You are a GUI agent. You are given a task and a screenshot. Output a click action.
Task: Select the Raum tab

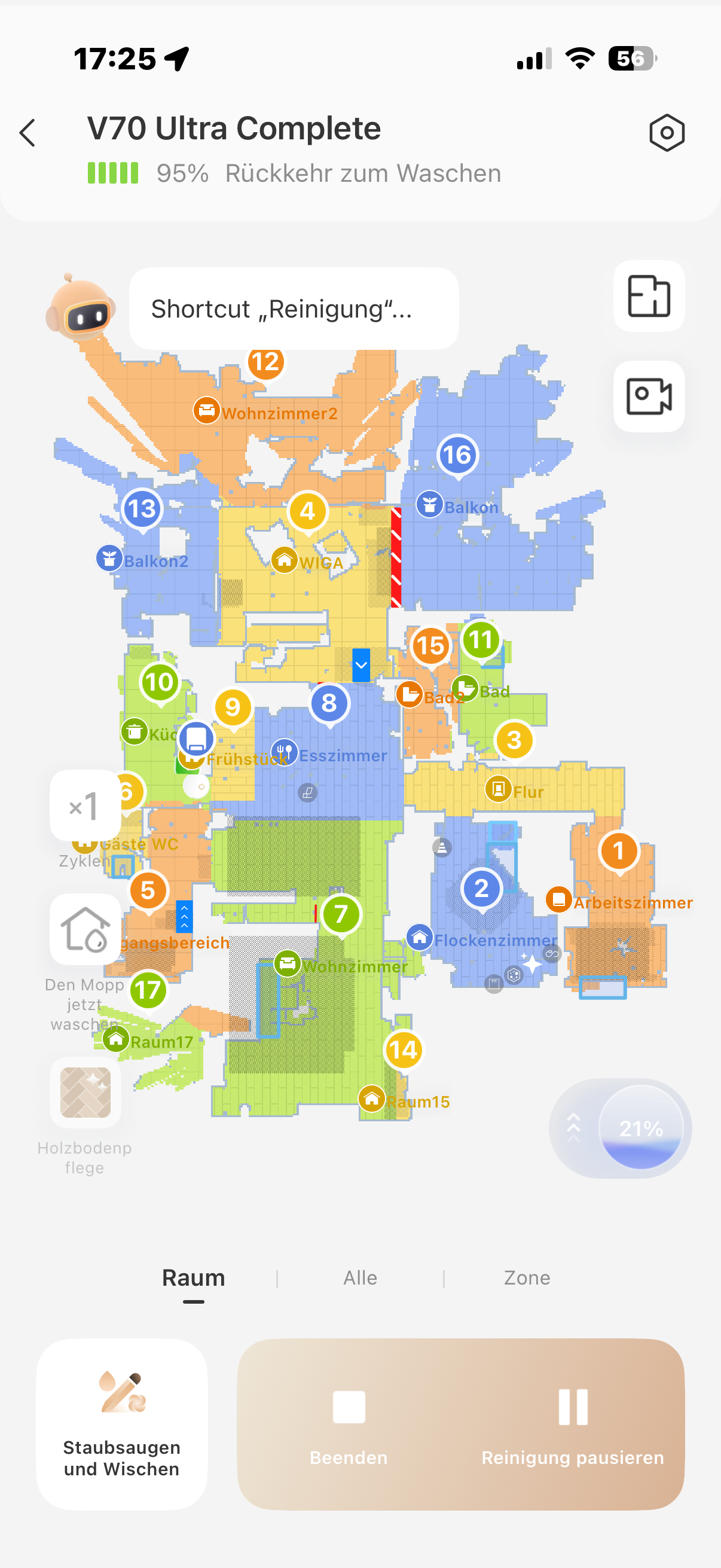(x=194, y=1277)
